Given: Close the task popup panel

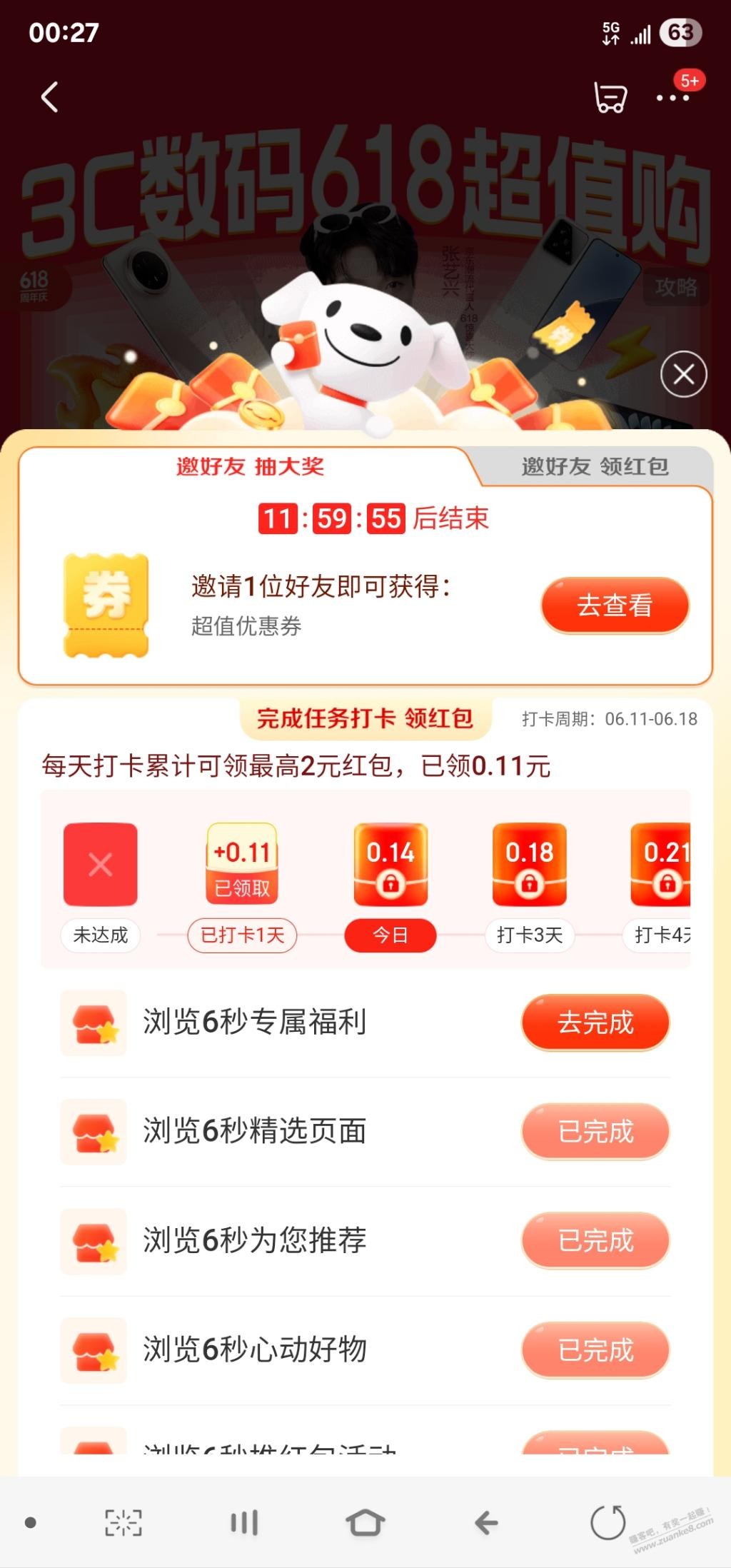Looking at the screenshot, I should point(683,374).
